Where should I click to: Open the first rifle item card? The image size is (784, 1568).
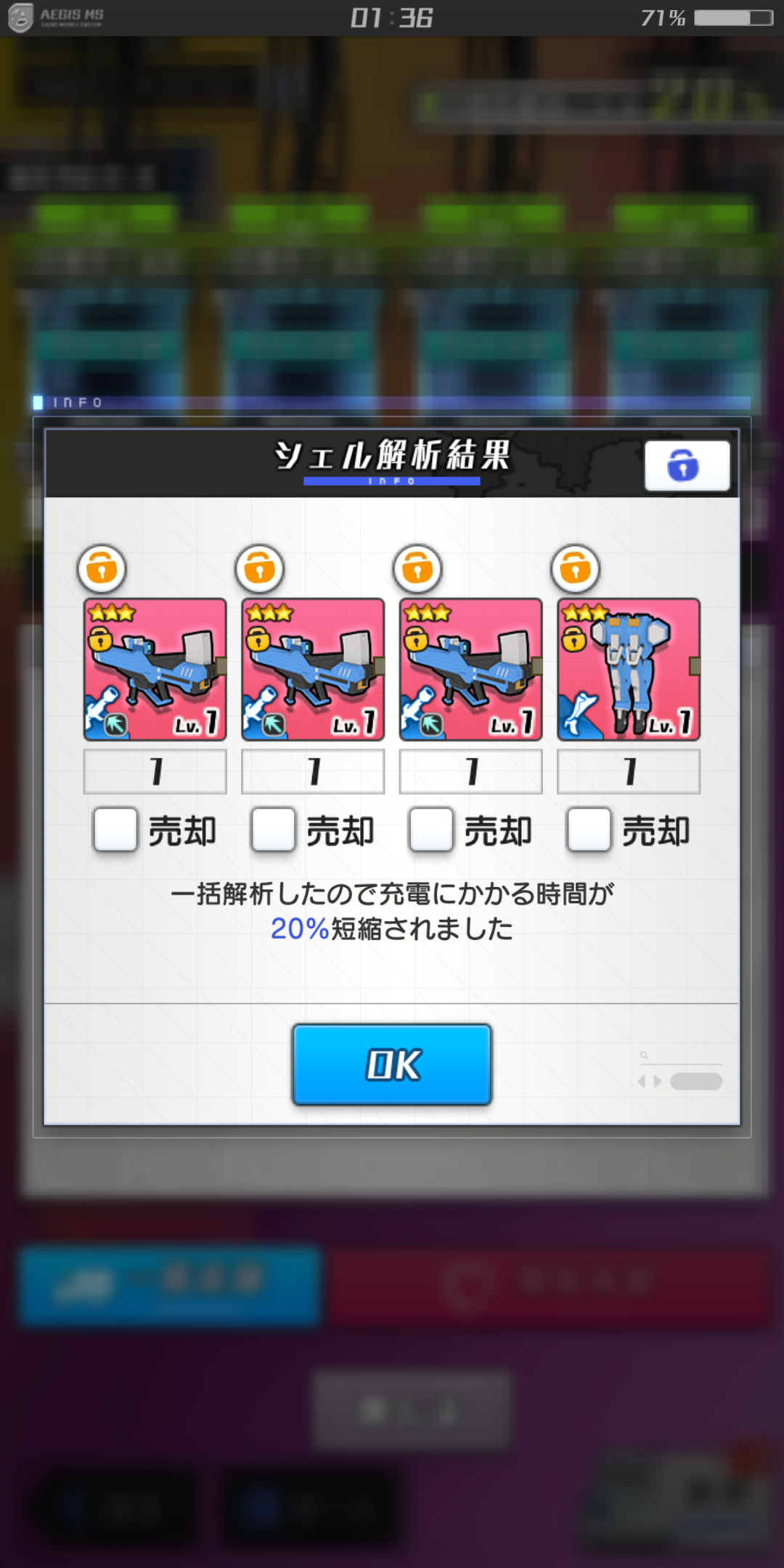(x=155, y=669)
